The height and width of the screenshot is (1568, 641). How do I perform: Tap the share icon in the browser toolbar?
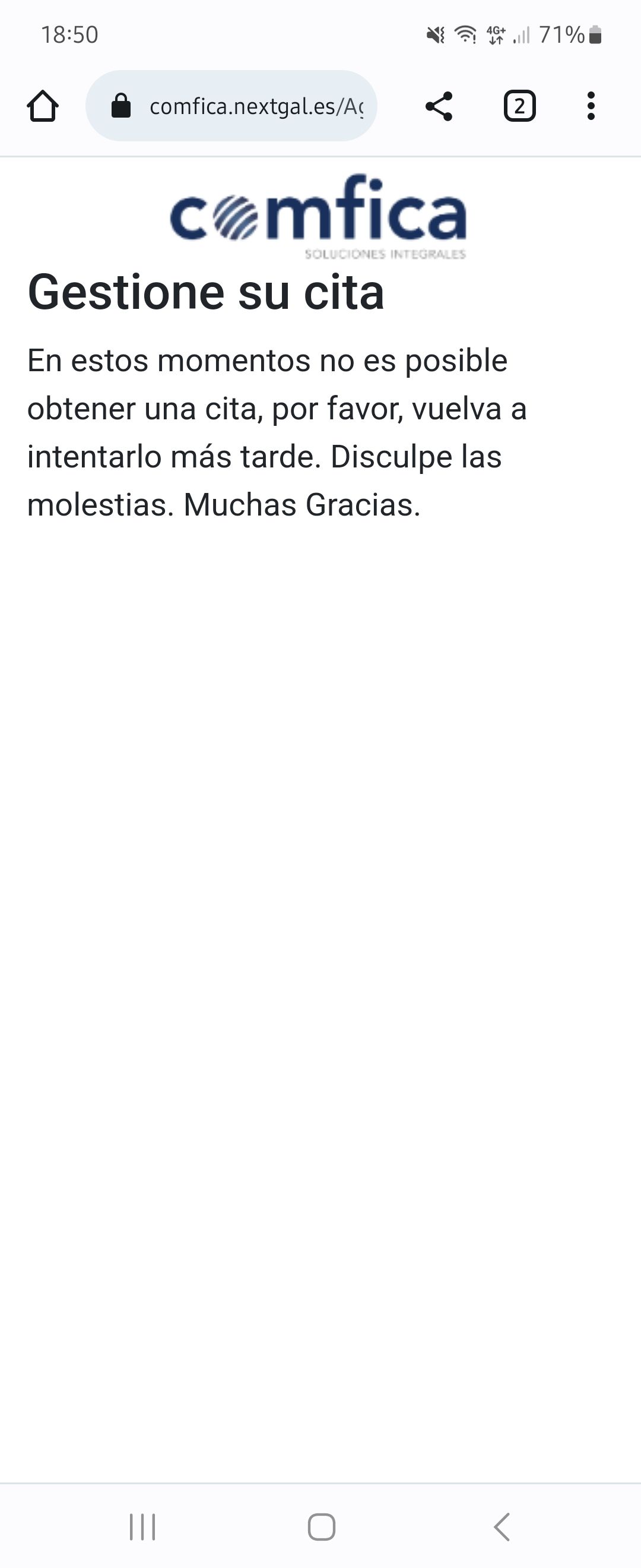[440, 105]
